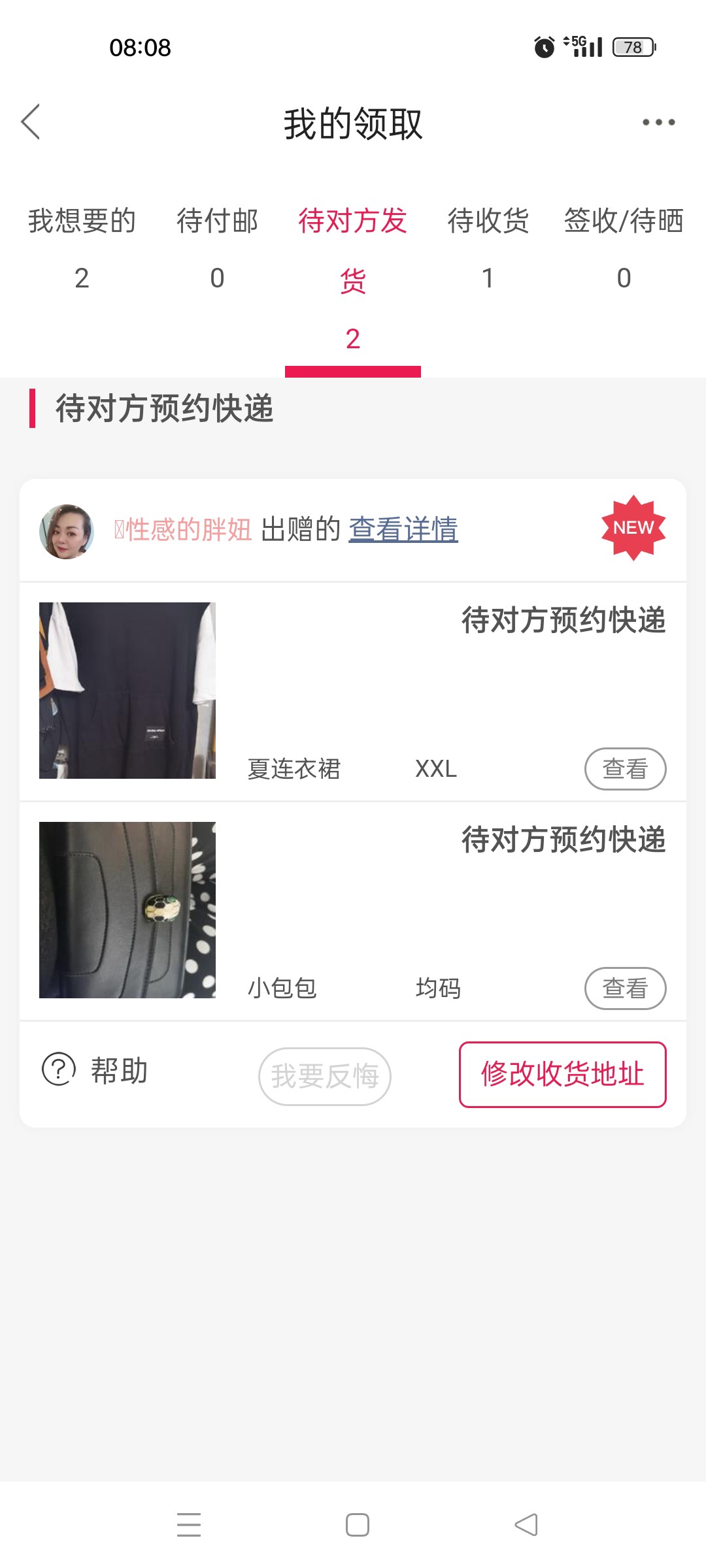
Task: Tap 查看 for the 夏连衣裙 item
Action: (625, 769)
